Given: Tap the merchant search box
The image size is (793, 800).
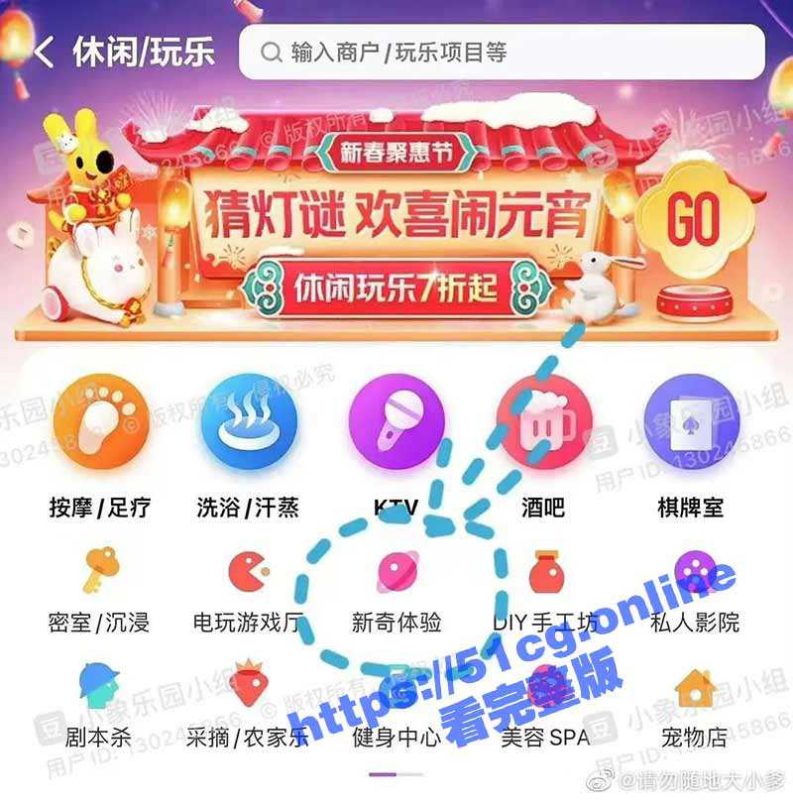Looking at the screenshot, I should tap(500, 52).
